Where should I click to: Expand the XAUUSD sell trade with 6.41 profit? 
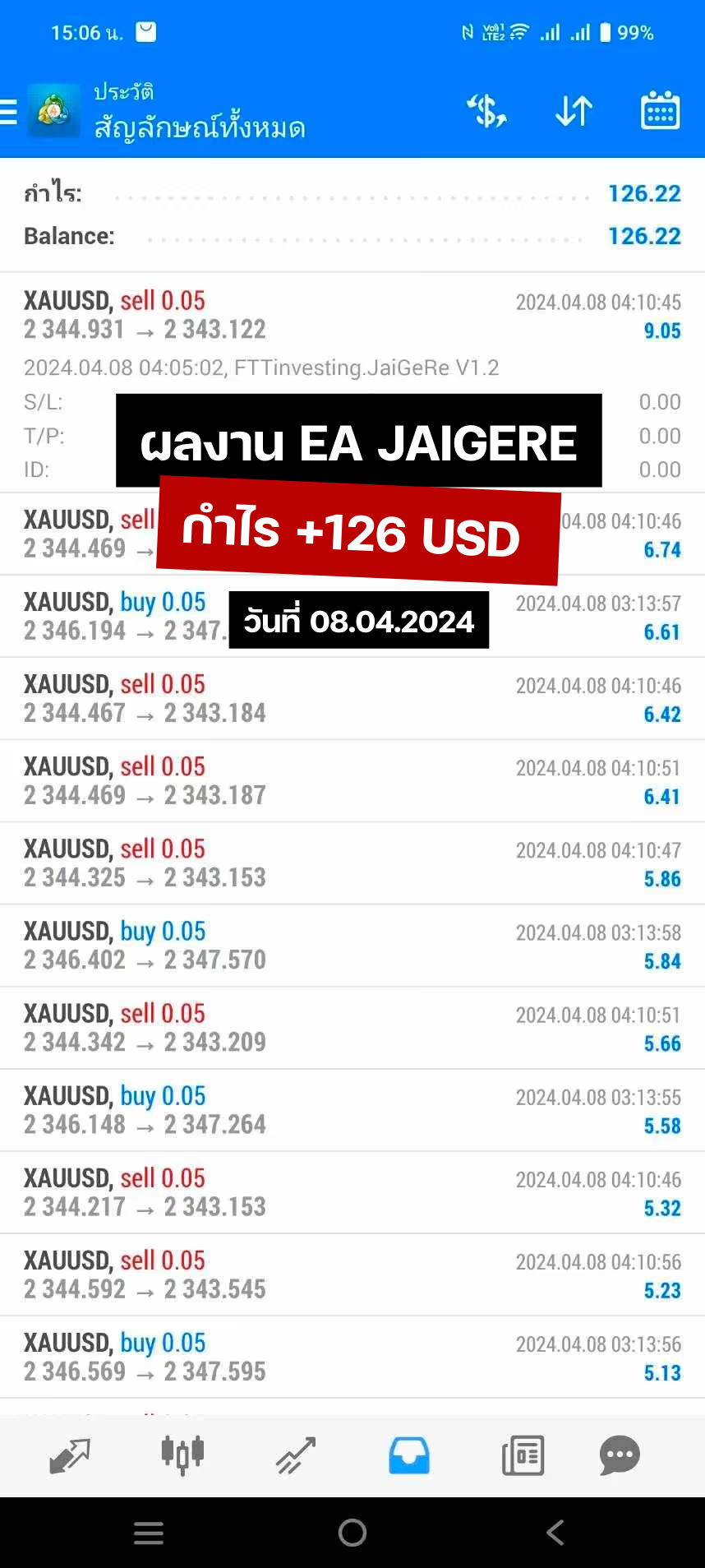tap(352, 781)
